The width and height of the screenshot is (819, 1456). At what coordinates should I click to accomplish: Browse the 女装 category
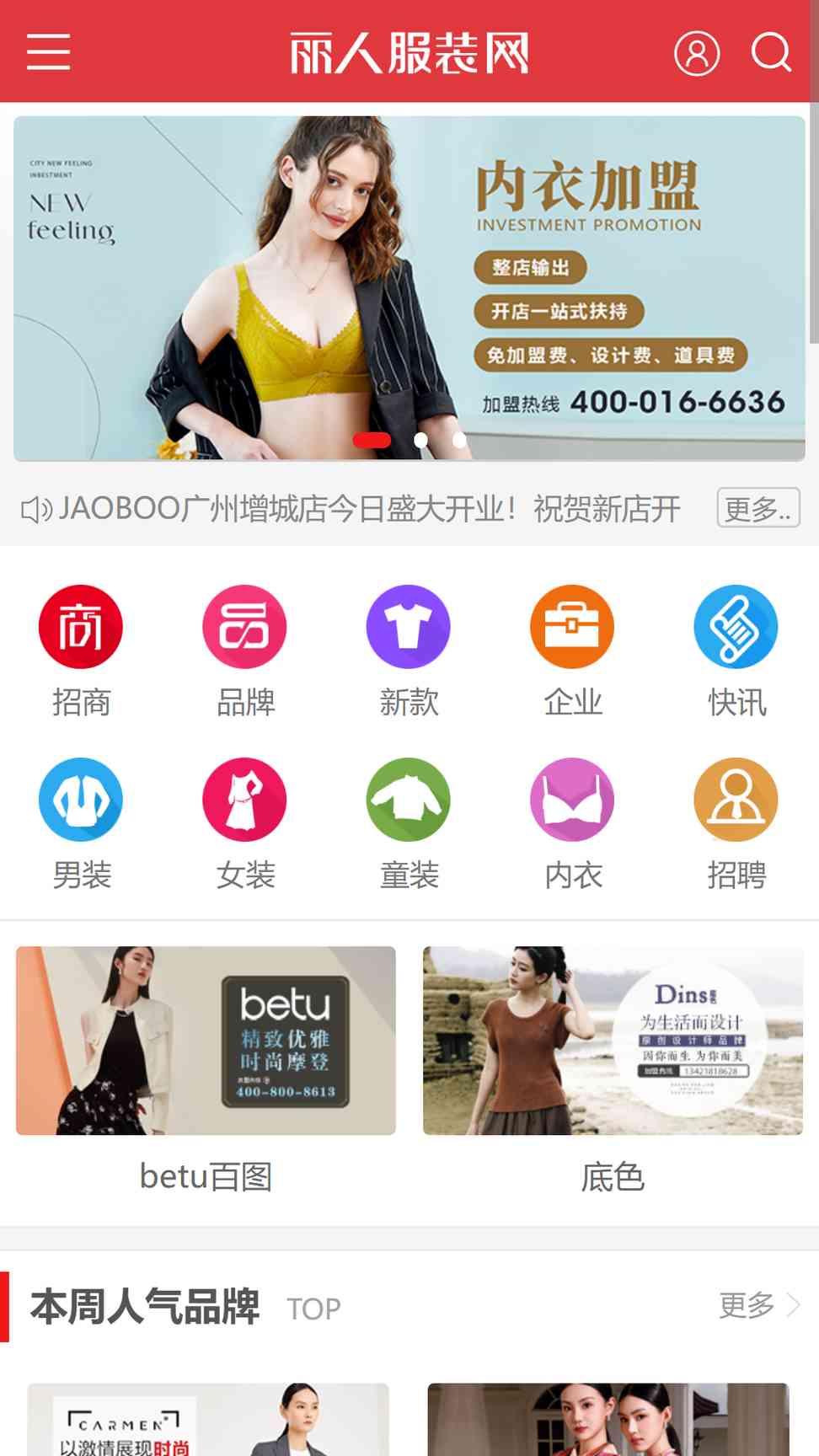click(245, 824)
